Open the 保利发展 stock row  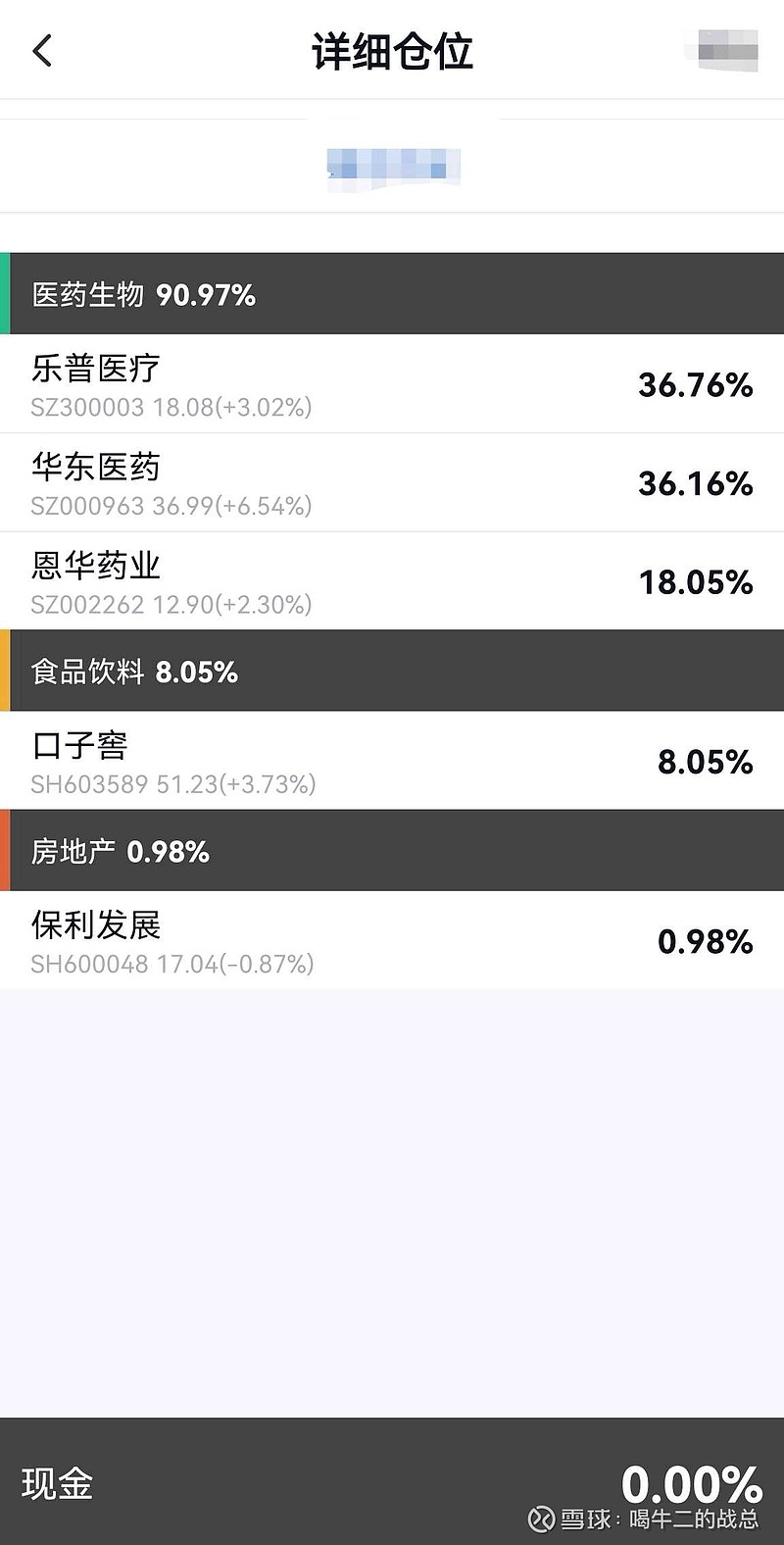(392, 940)
